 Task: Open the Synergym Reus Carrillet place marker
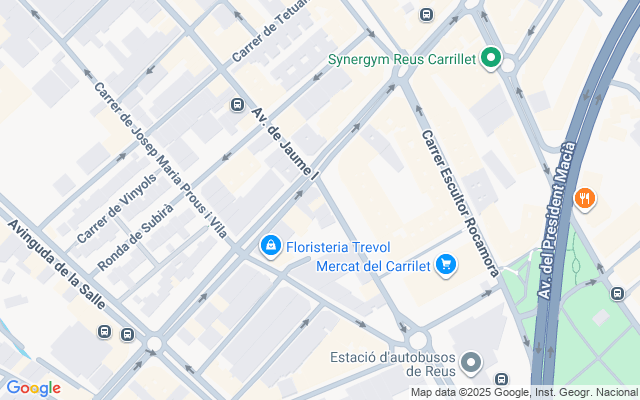(x=490, y=60)
